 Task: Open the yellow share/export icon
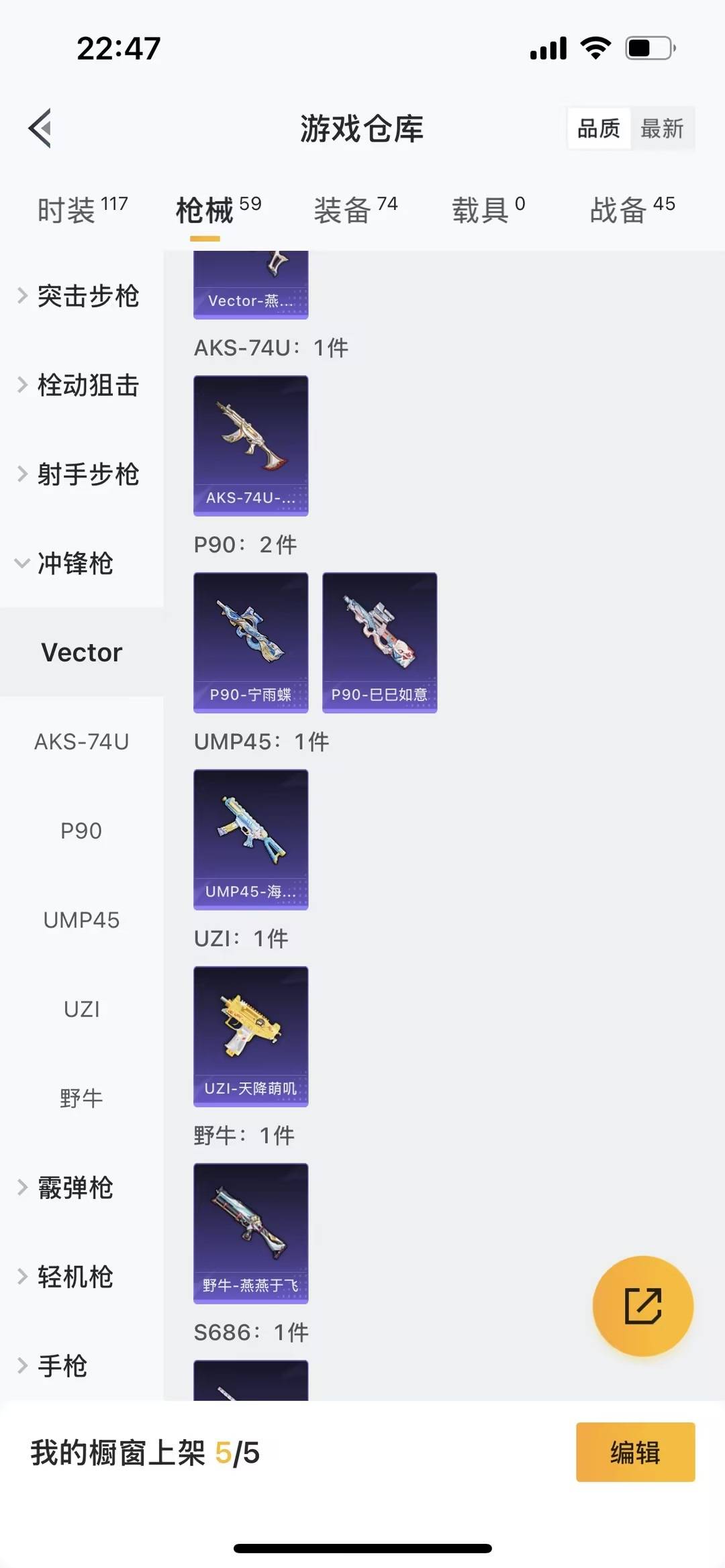642,1304
